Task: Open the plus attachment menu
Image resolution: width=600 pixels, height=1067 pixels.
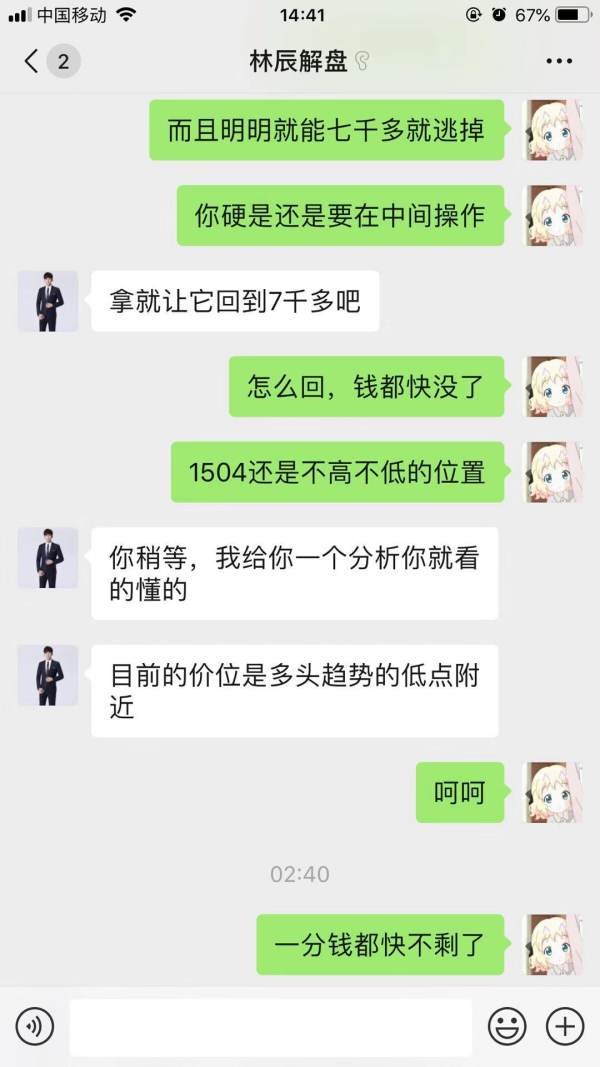Action: tap(564, 1026)
